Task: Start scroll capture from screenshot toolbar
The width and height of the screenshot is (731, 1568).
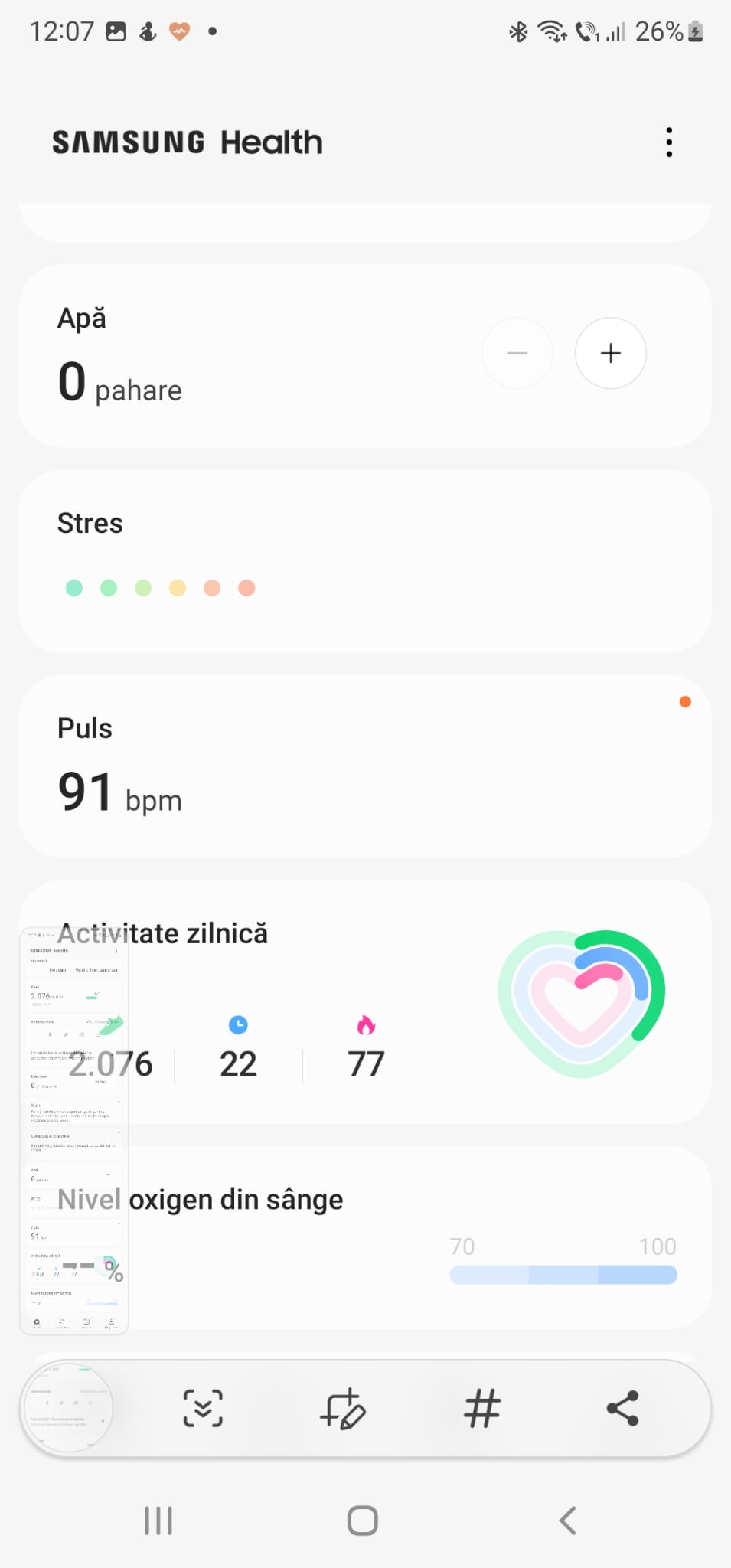Action: pyautogui.click(x=203, y=1409)
